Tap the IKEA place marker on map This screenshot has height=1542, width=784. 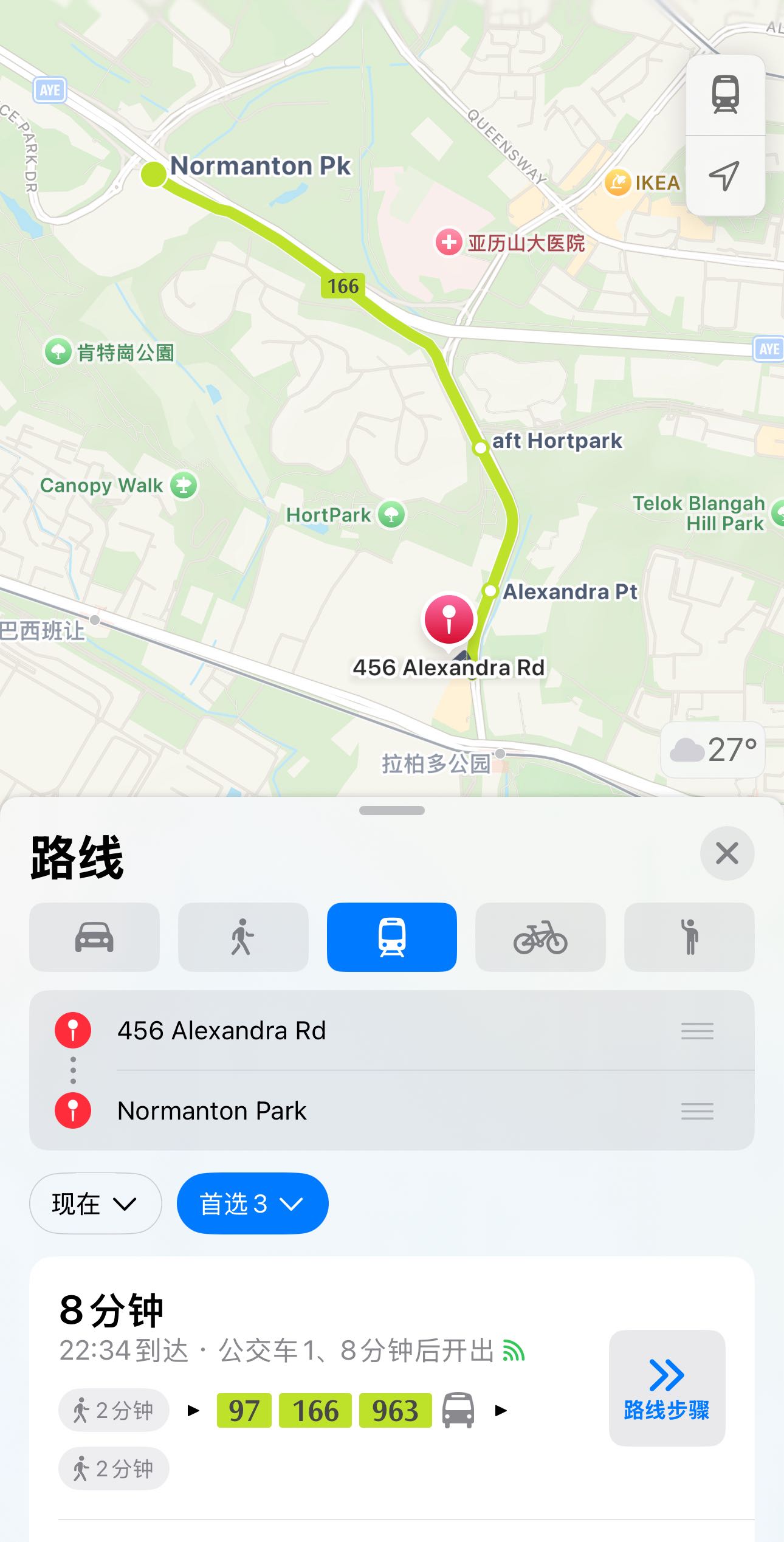tap(618, 182)
